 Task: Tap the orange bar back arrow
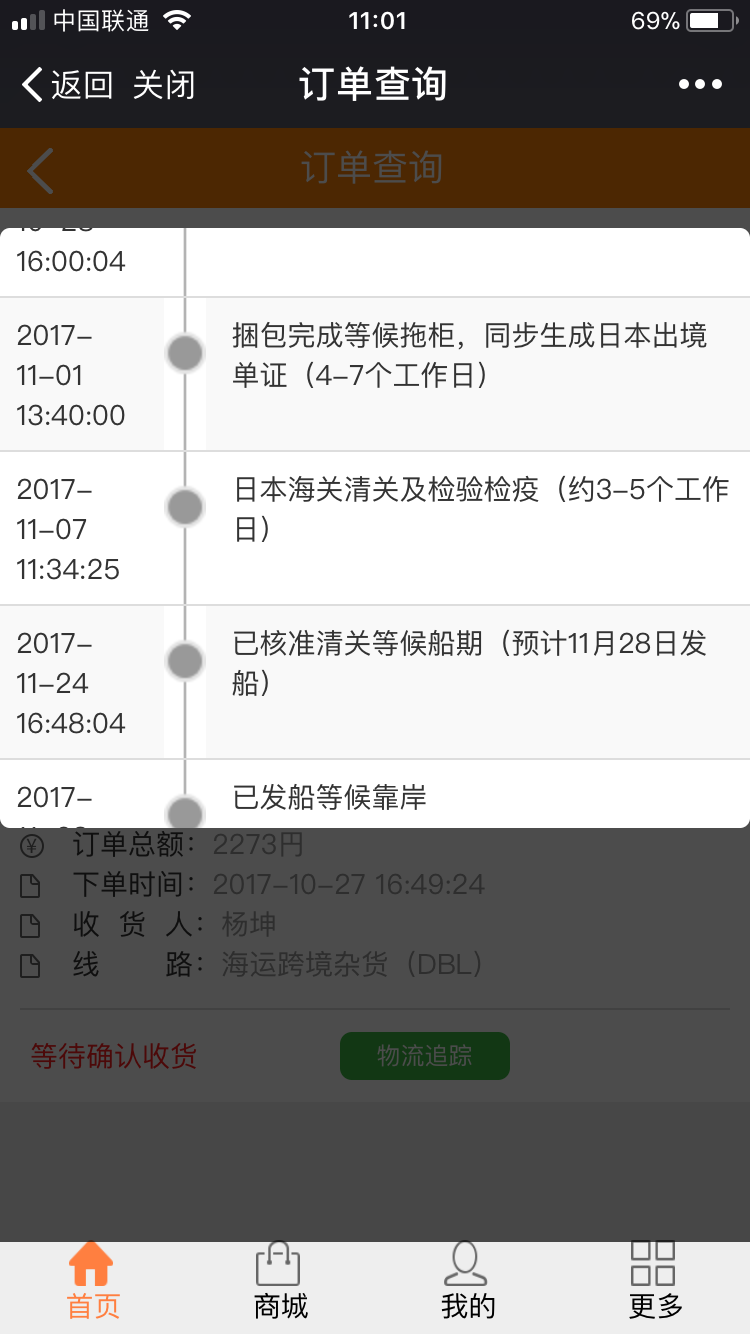[40, 169]
